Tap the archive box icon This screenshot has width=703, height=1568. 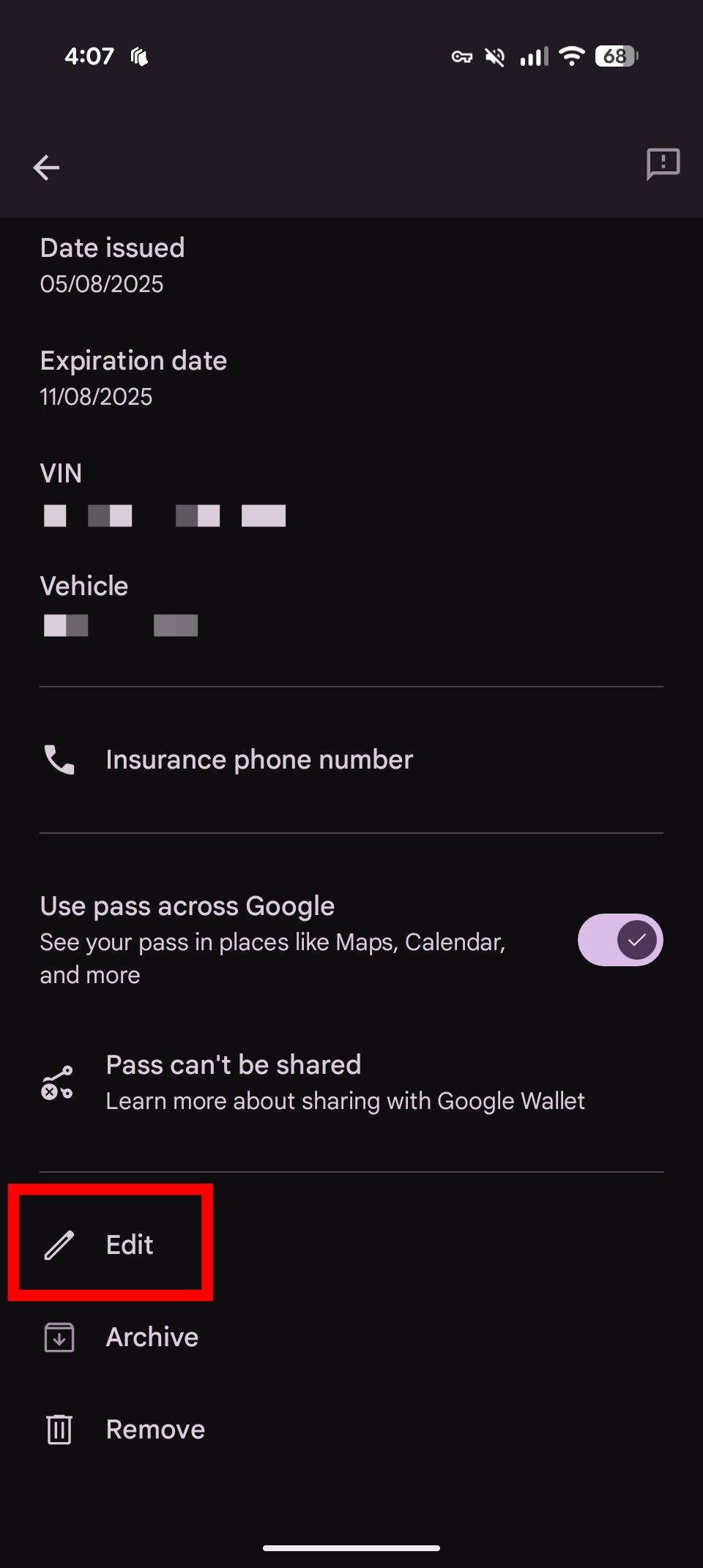pos(59,1336)
